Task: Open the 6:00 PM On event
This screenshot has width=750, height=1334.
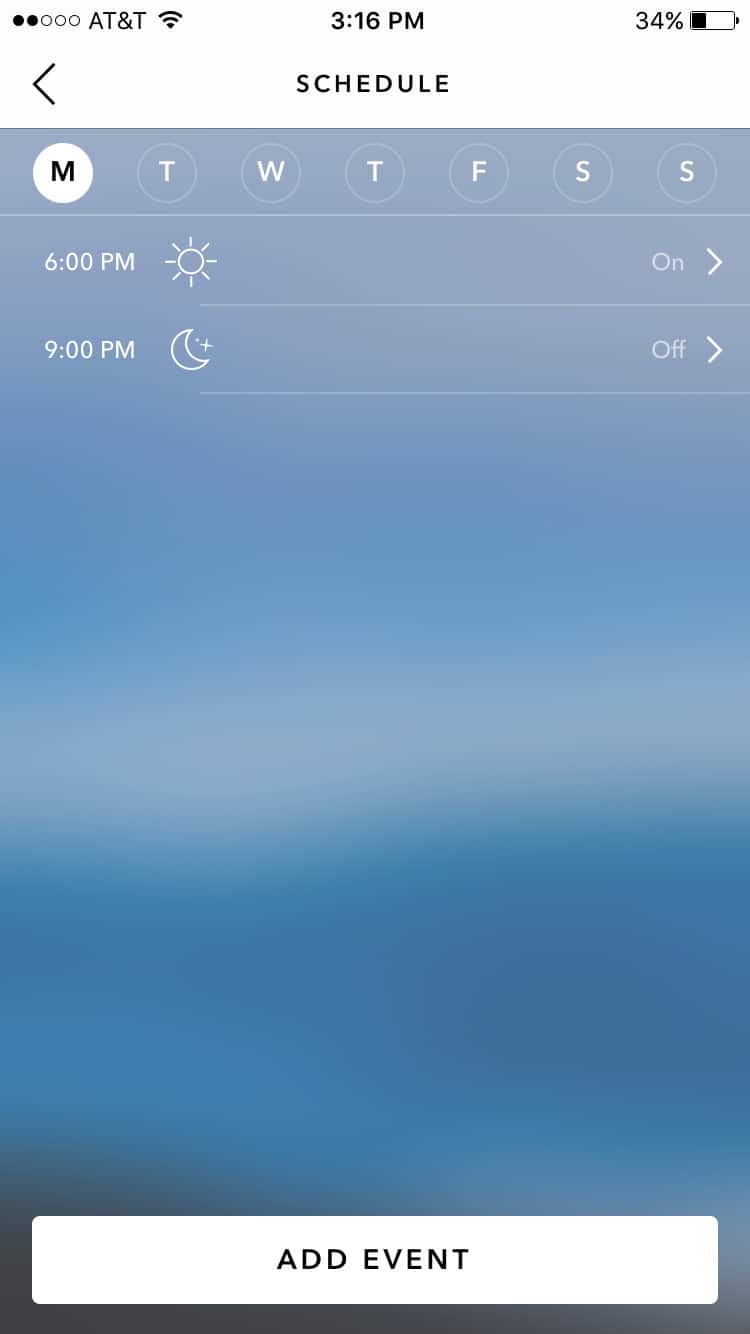Action: tap(375, 262)
